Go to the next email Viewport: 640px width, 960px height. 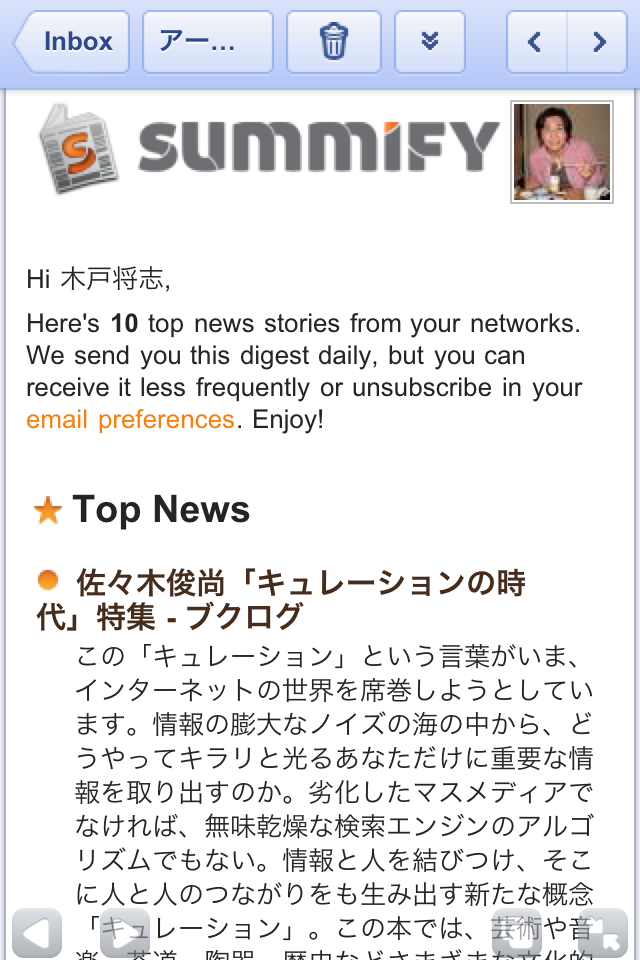pyautogui.click(x=599, y=42)
